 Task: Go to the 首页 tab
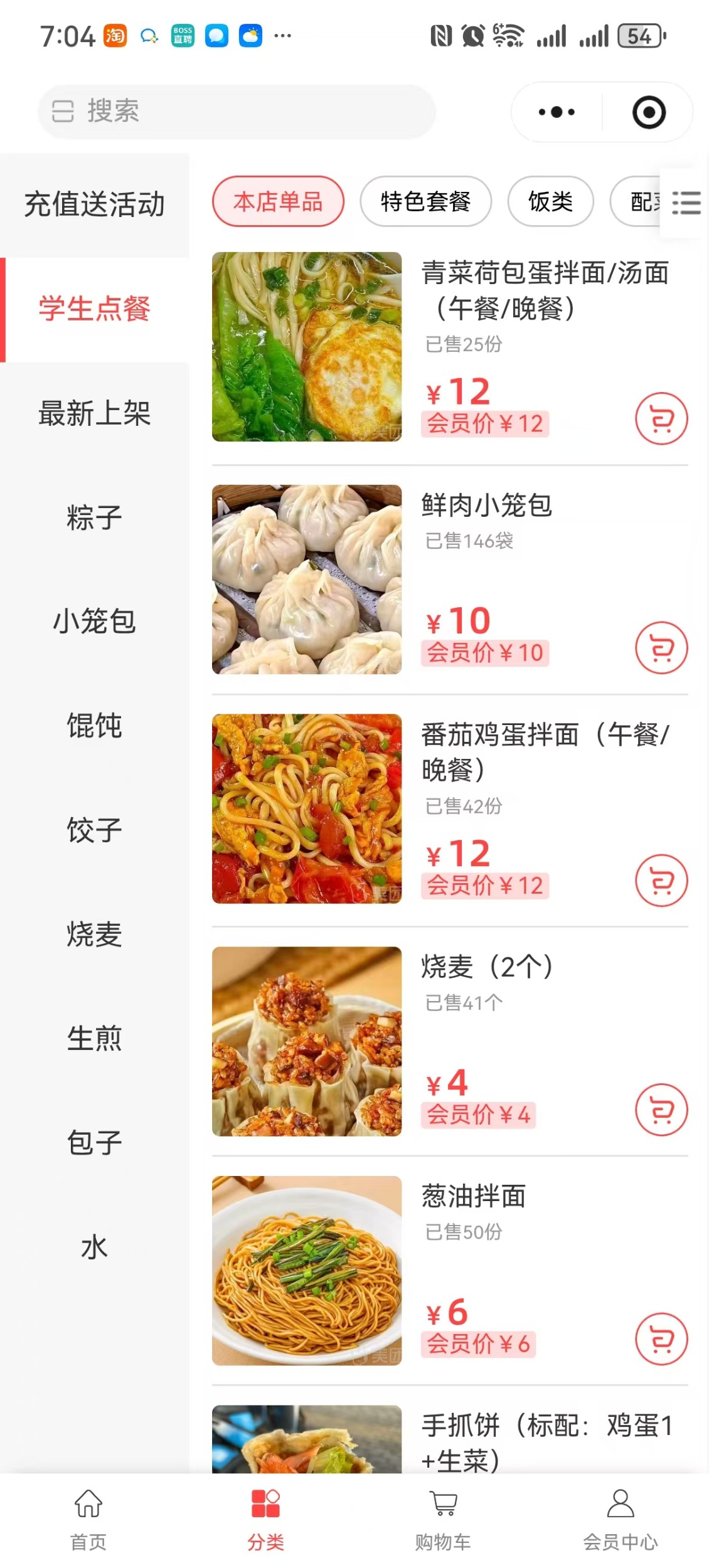point(88,1520)
